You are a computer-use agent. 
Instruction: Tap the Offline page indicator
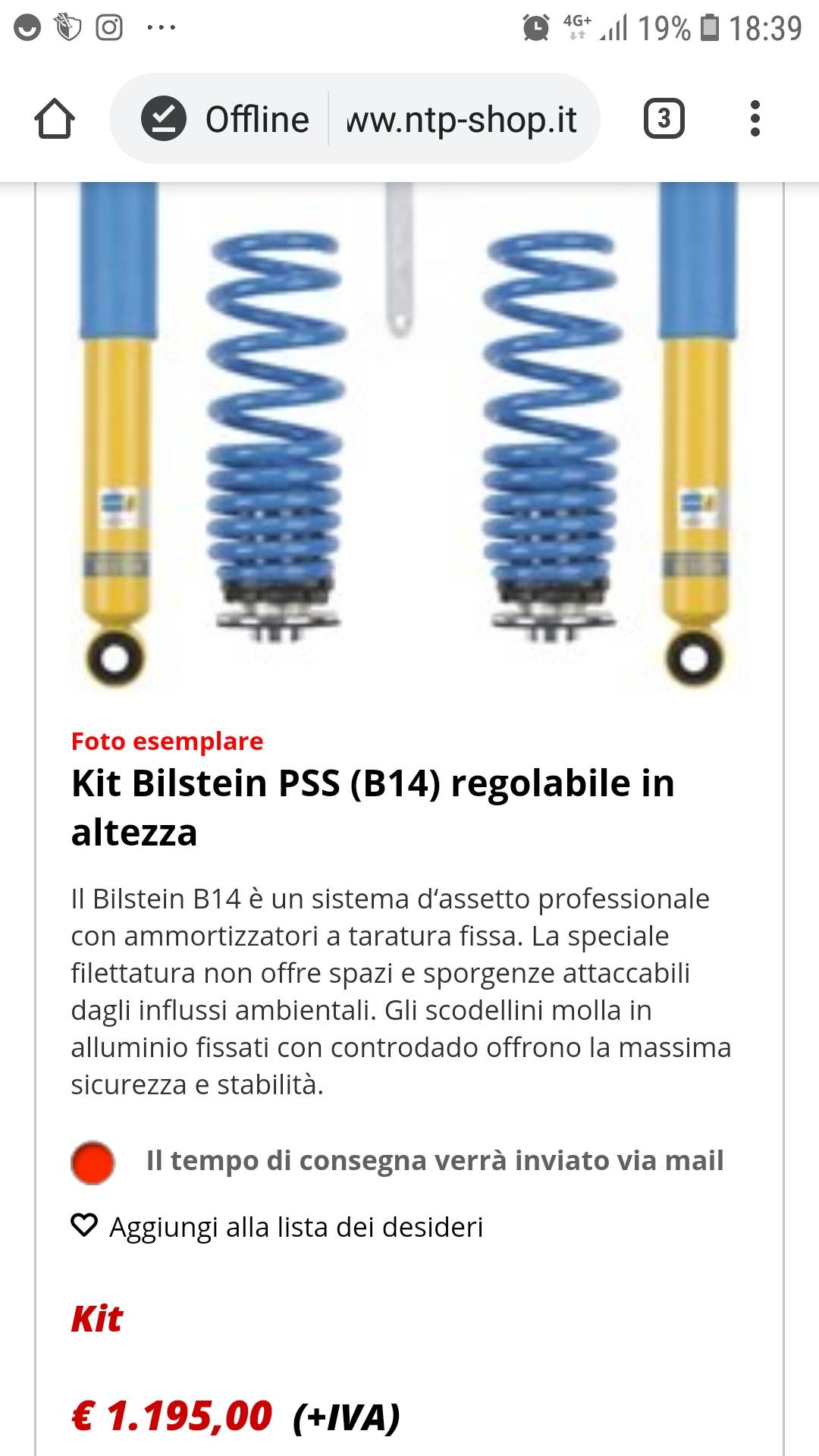(x=226, y=119)
